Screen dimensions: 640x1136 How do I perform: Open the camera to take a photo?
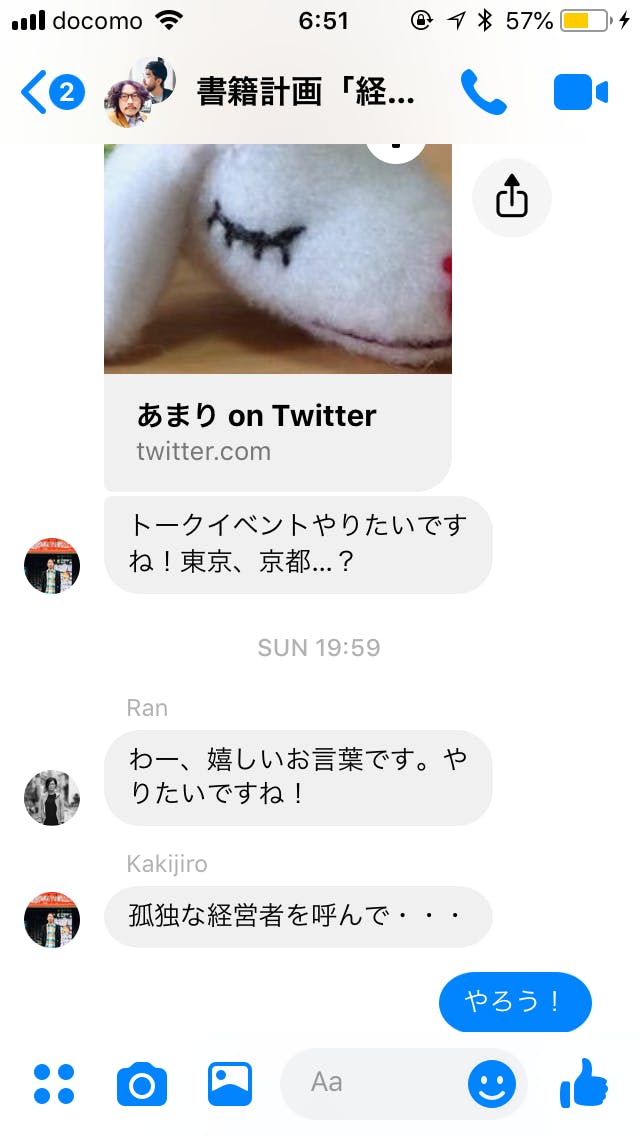point(141,1084)
